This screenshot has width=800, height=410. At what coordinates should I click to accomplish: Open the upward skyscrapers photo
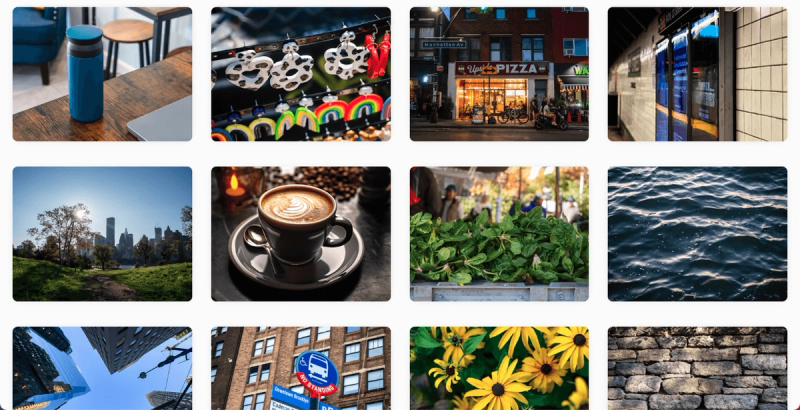click(102, 368)
